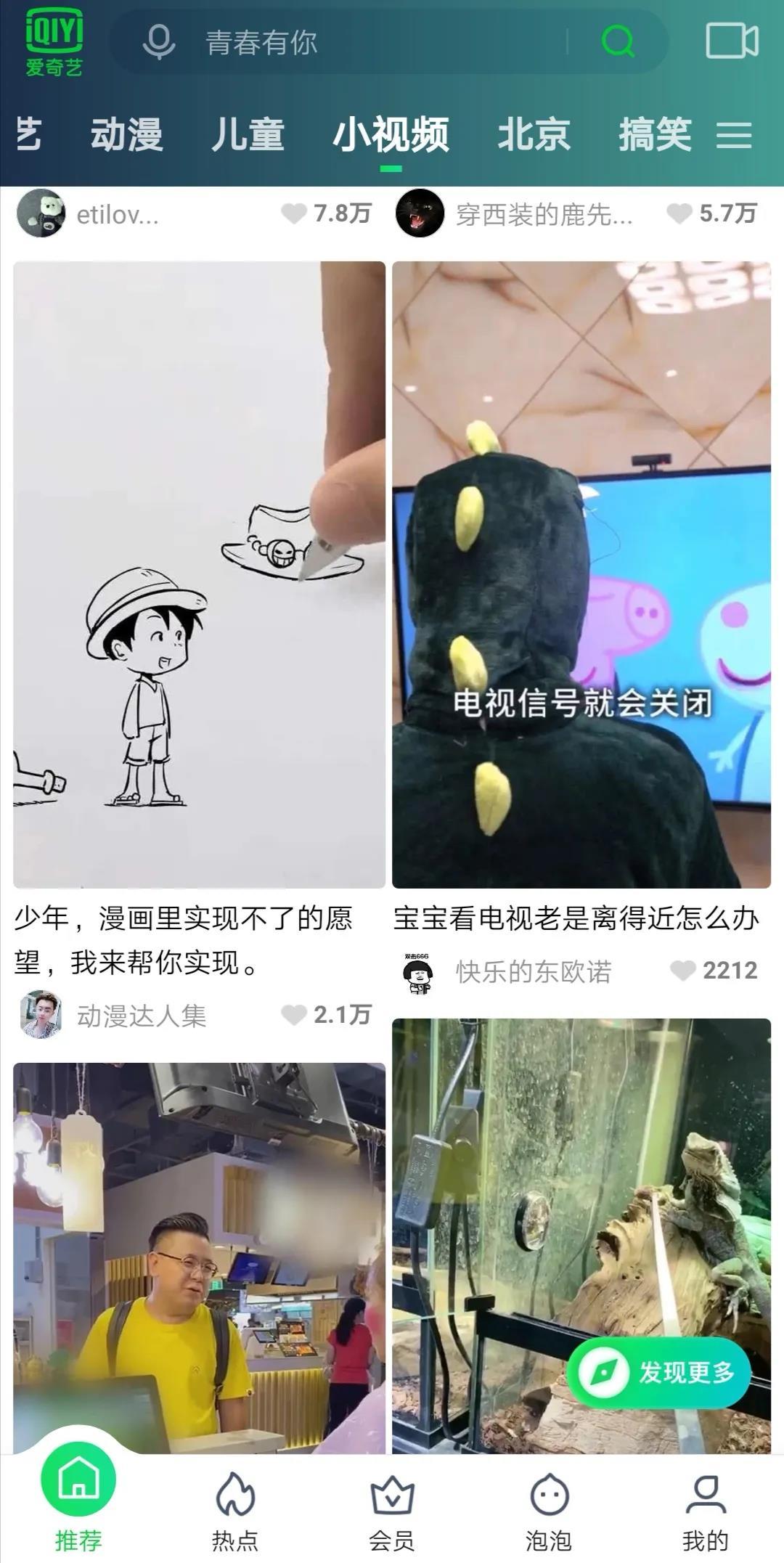The width and height of the screenshot is (784, 1563).
Task: Like the video by 动漫达人集
Action: point(294,1015)
